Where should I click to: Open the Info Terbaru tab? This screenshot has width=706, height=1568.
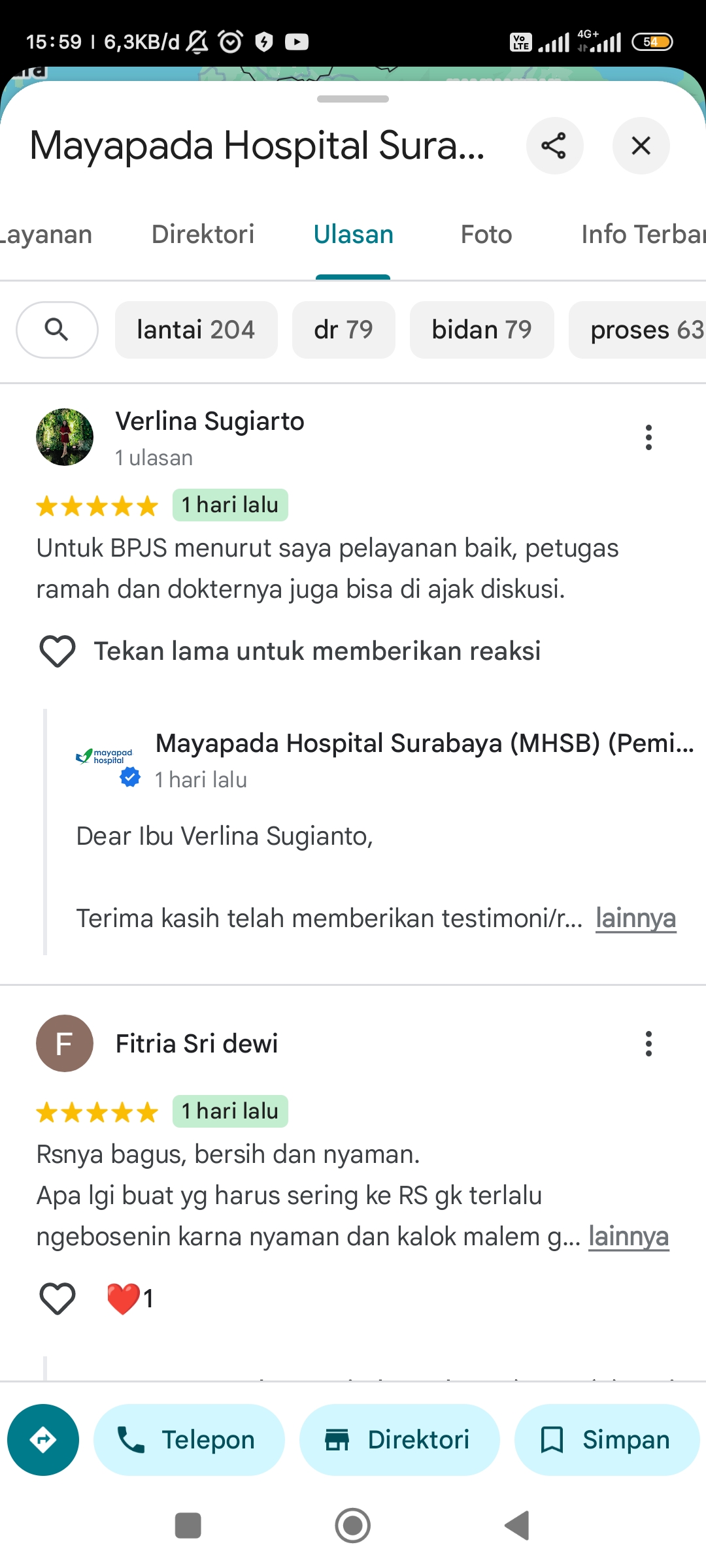coord(643,235)
